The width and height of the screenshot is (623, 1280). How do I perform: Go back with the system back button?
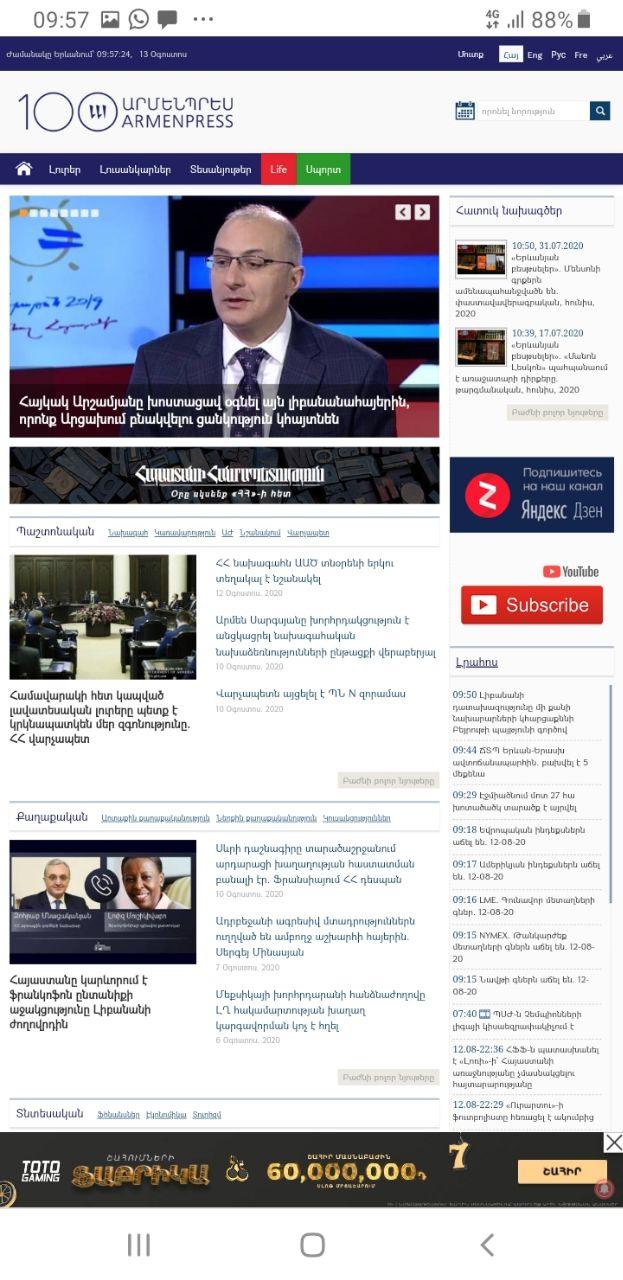tap(487, 1244)
